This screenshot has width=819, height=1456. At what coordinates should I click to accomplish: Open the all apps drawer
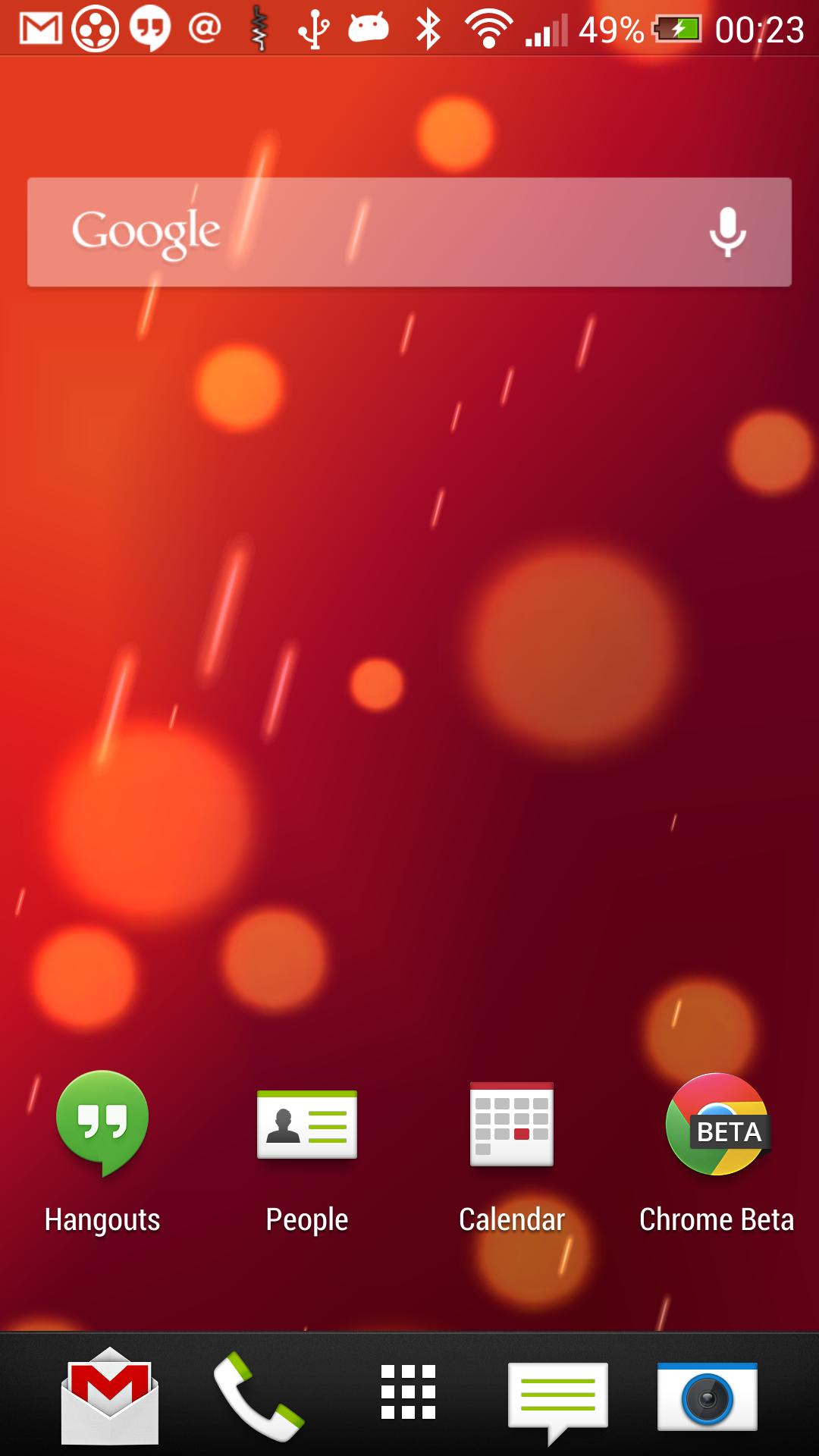[x=409, y=1392]
